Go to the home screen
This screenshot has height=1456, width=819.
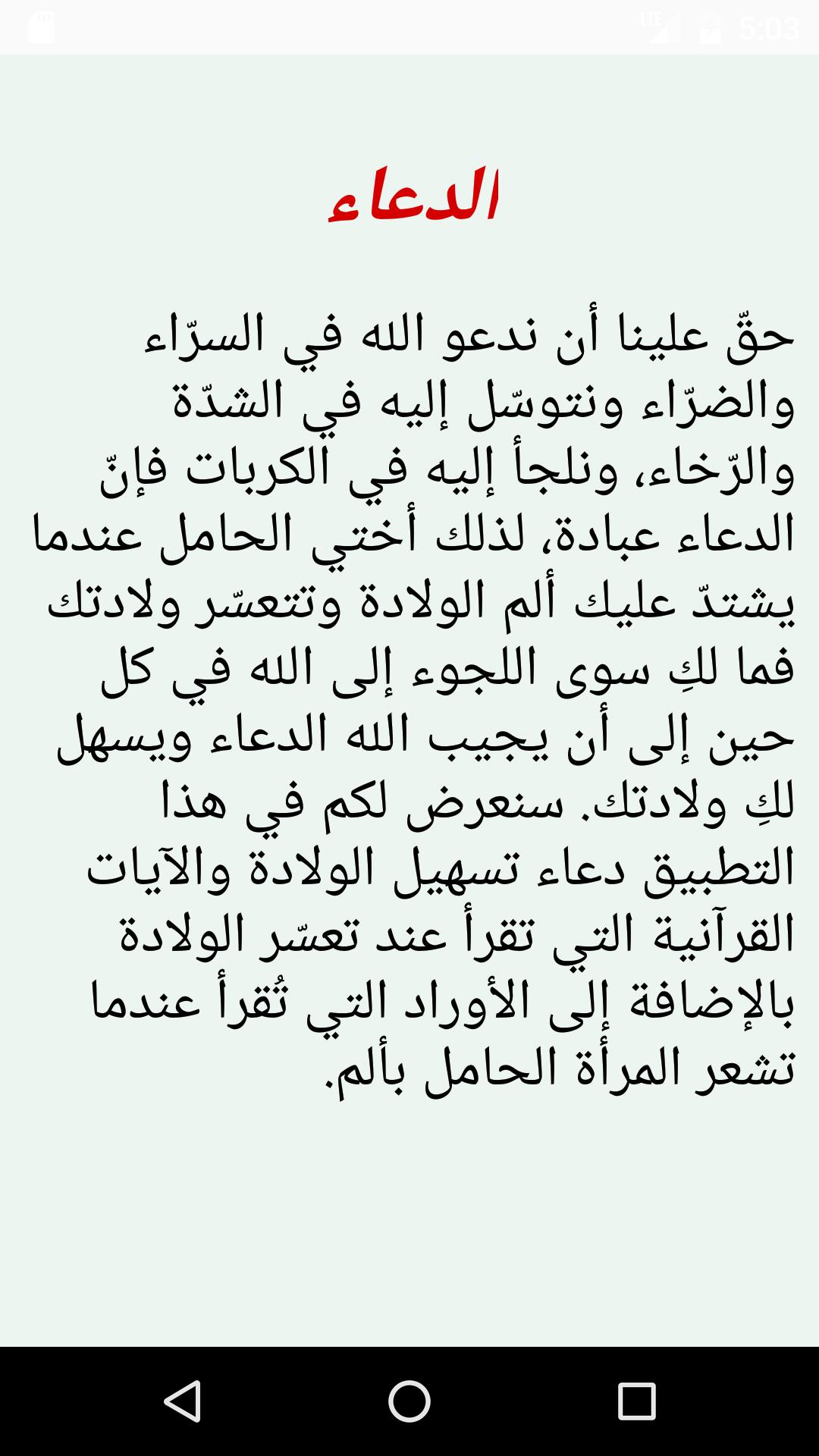click(409, 1401)
